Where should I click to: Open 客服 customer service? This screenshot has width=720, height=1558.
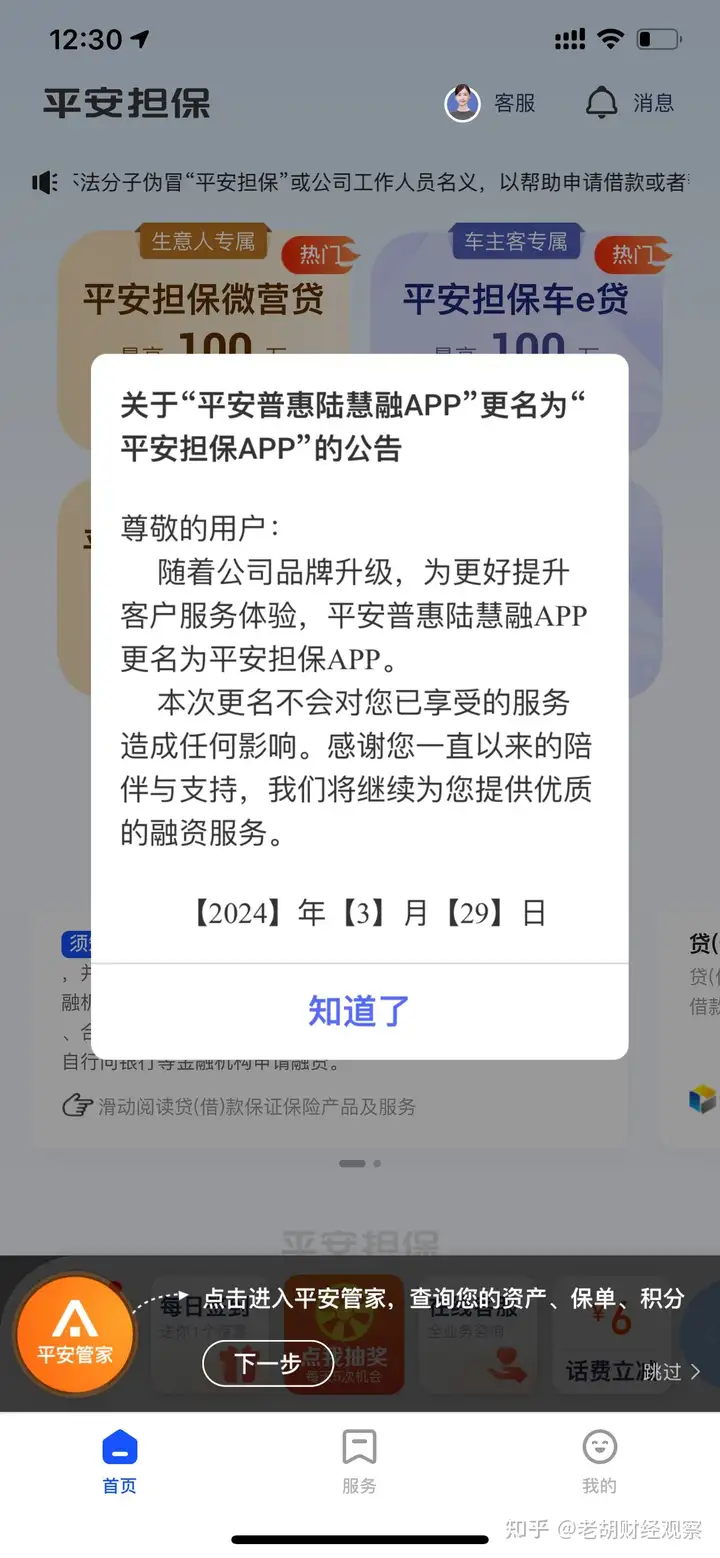point(490,103)
